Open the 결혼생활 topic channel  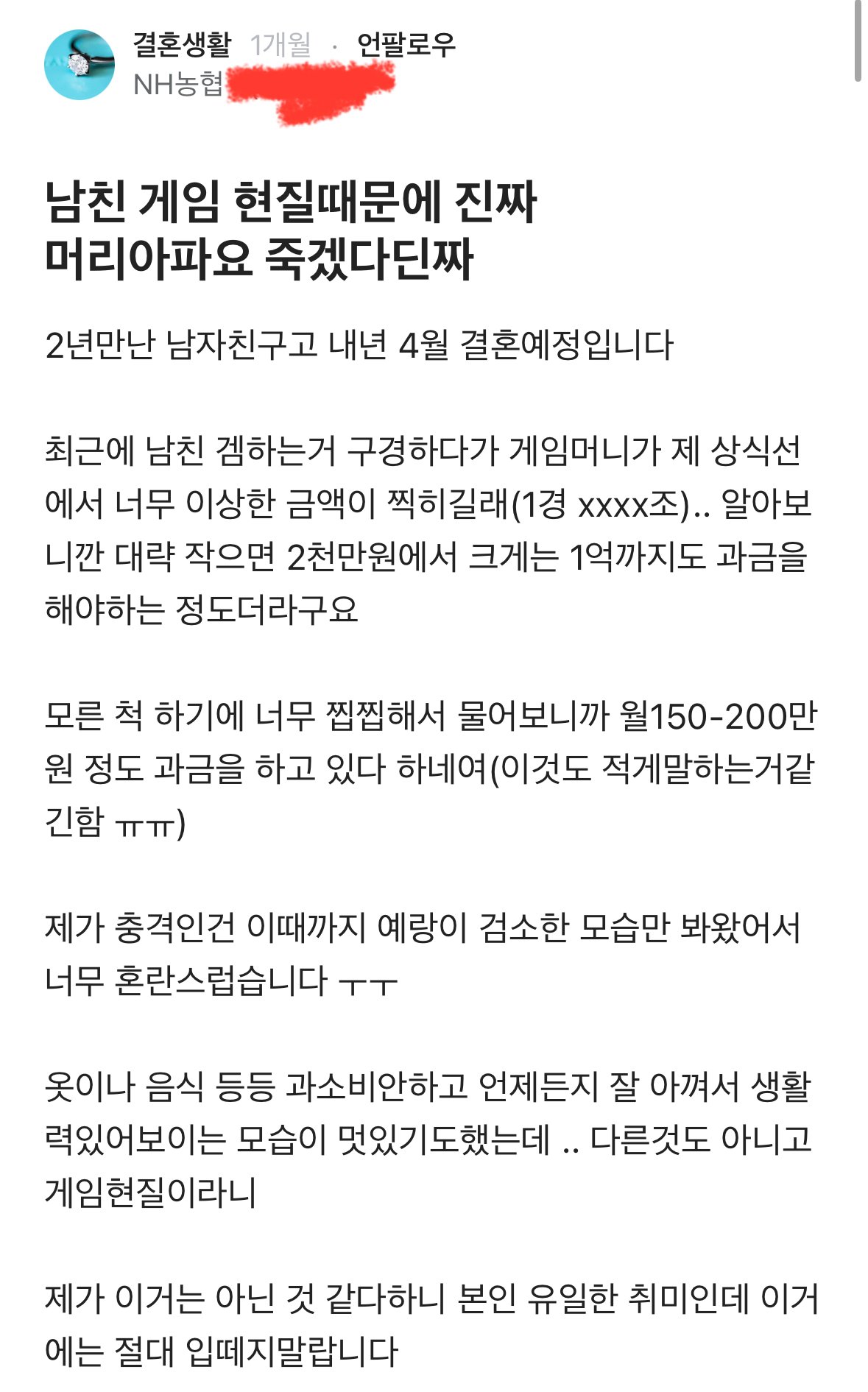point(182,46)
